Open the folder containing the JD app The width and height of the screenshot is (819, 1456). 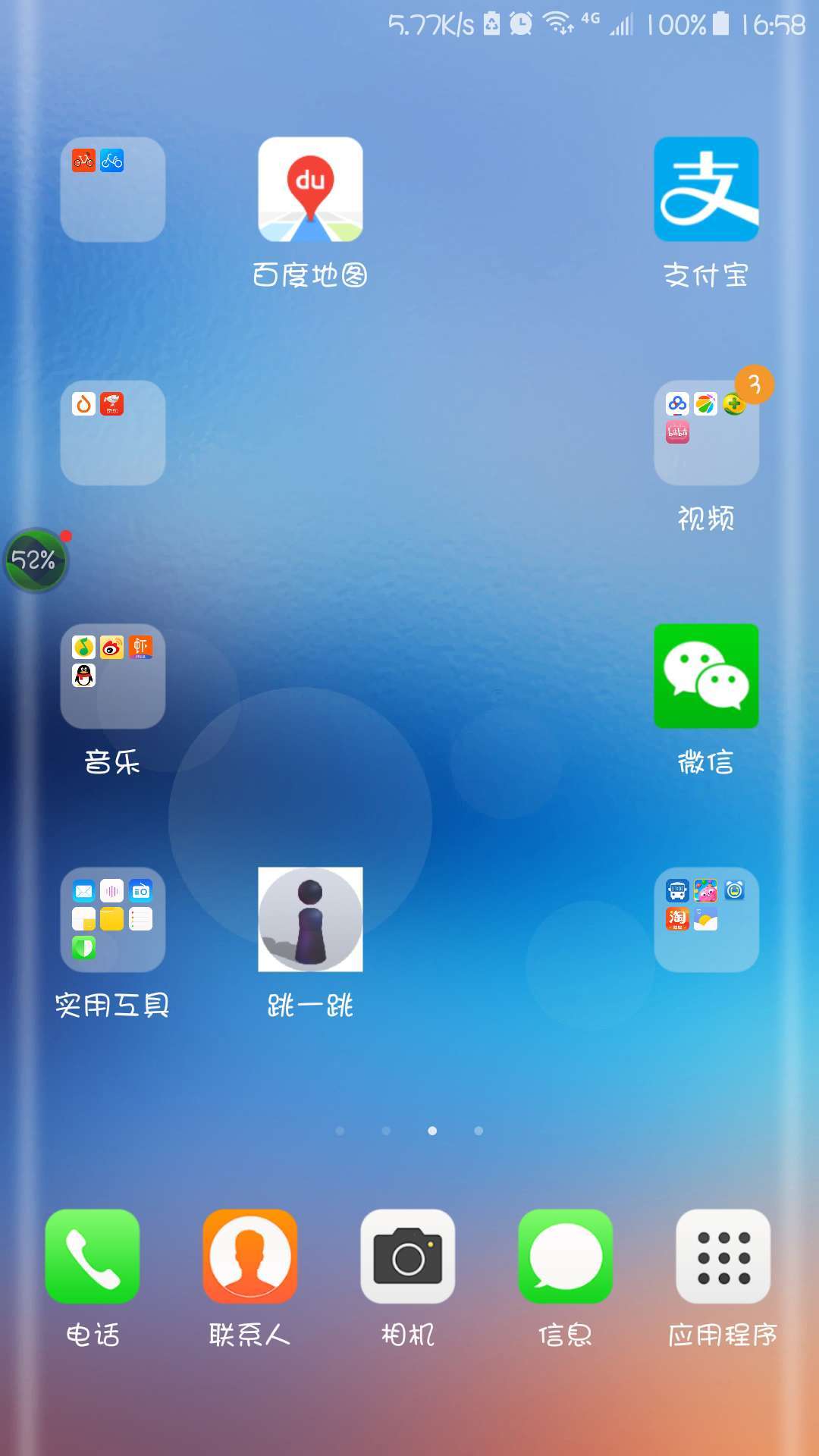click(x=113, y=433)
